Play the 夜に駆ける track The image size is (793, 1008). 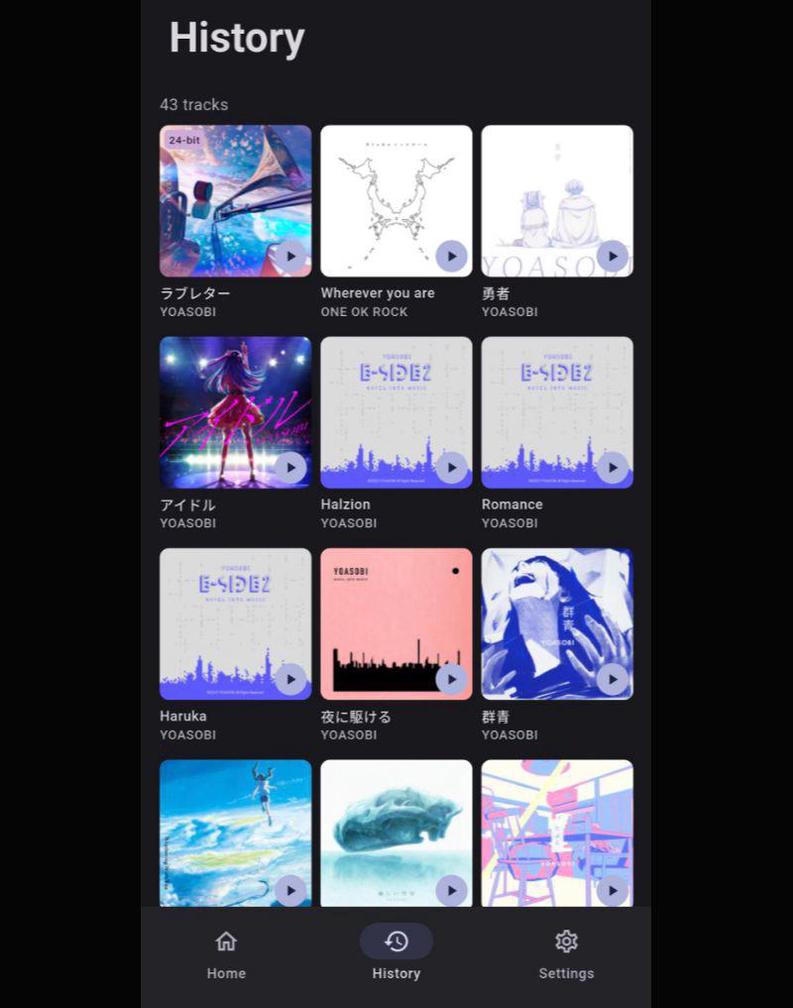tap(451, 679)
